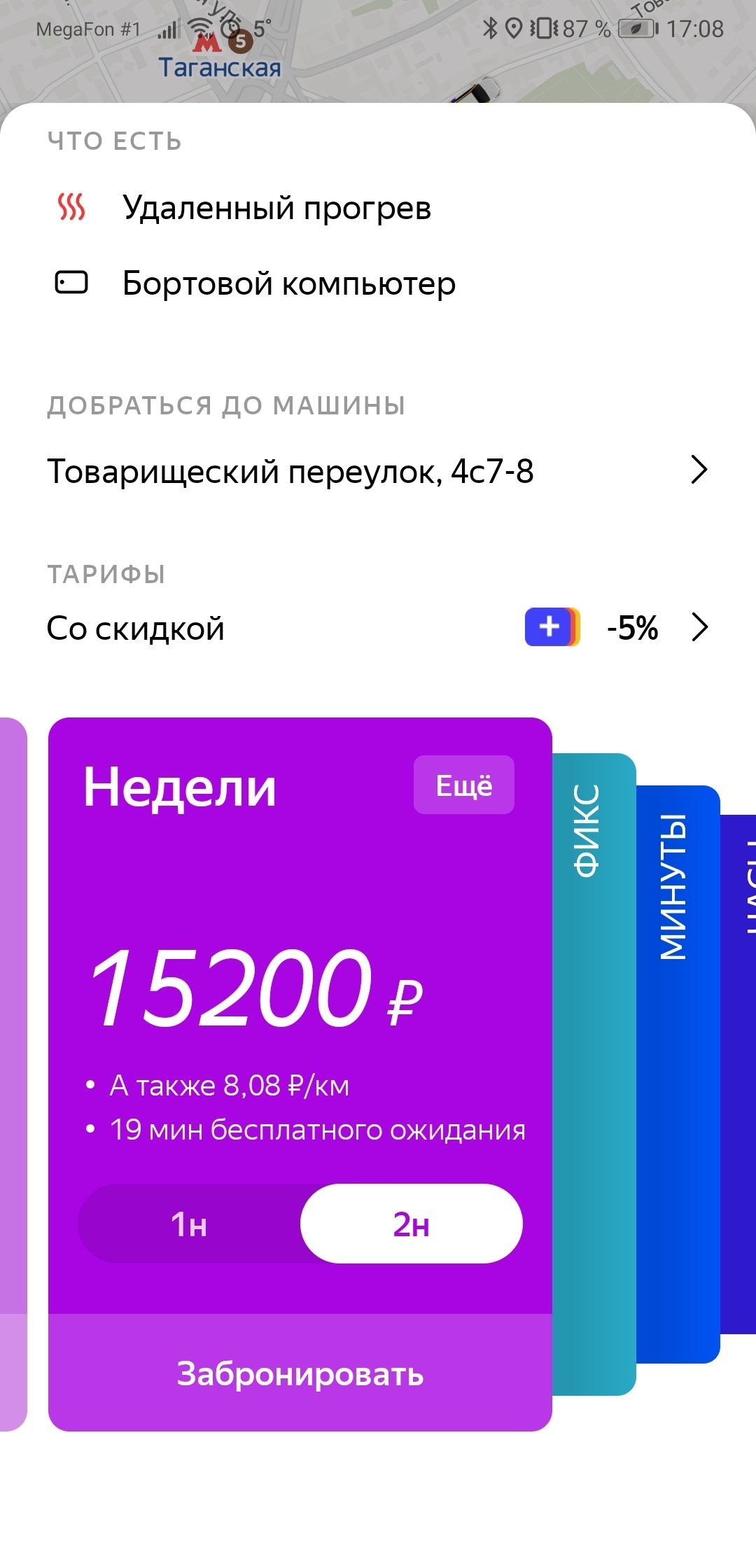Open directions to Товарищеский переулок, 4с7-8

pos(378,470)
